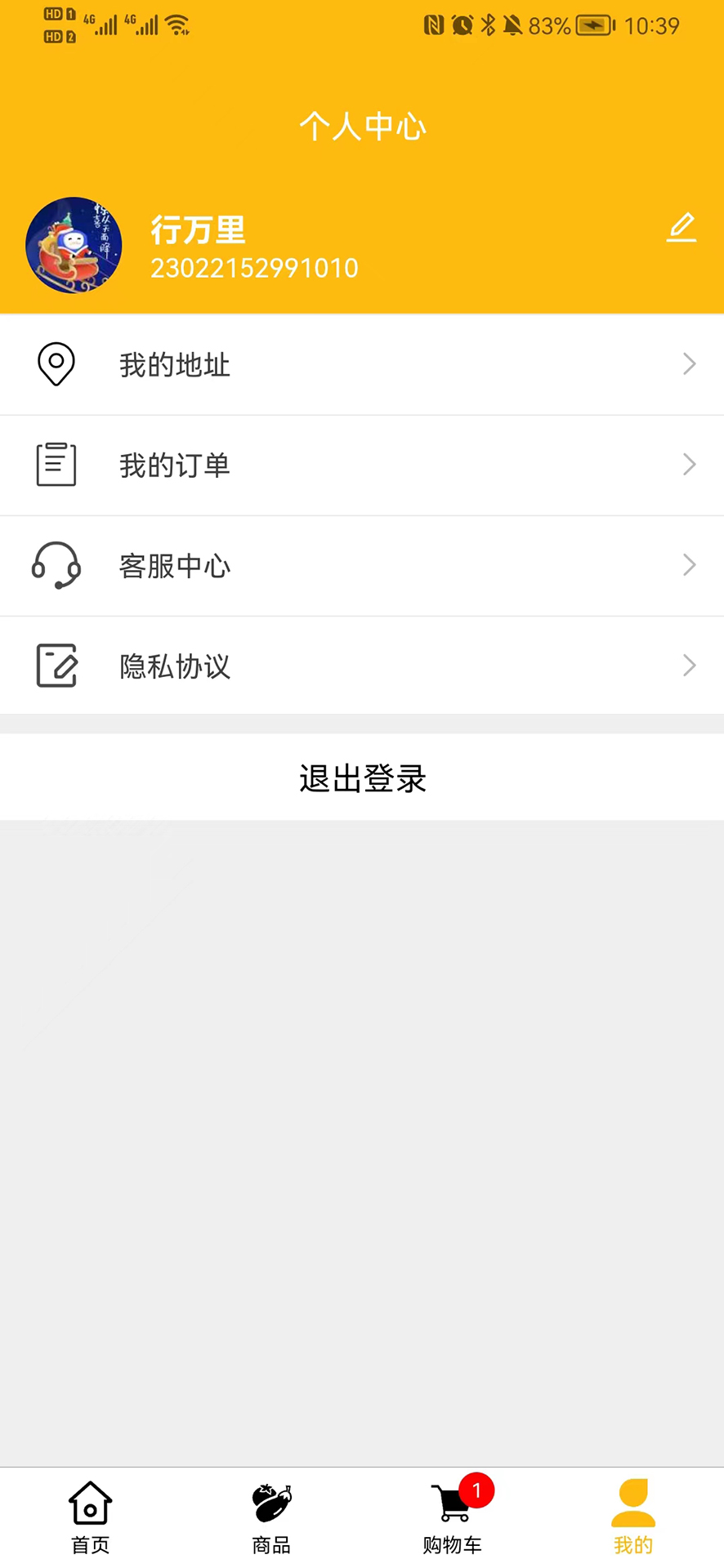Viewport: 724px width, 1568px height.
Task: Open 我的订单 using the right arrow
Action: tap(688, 464)
